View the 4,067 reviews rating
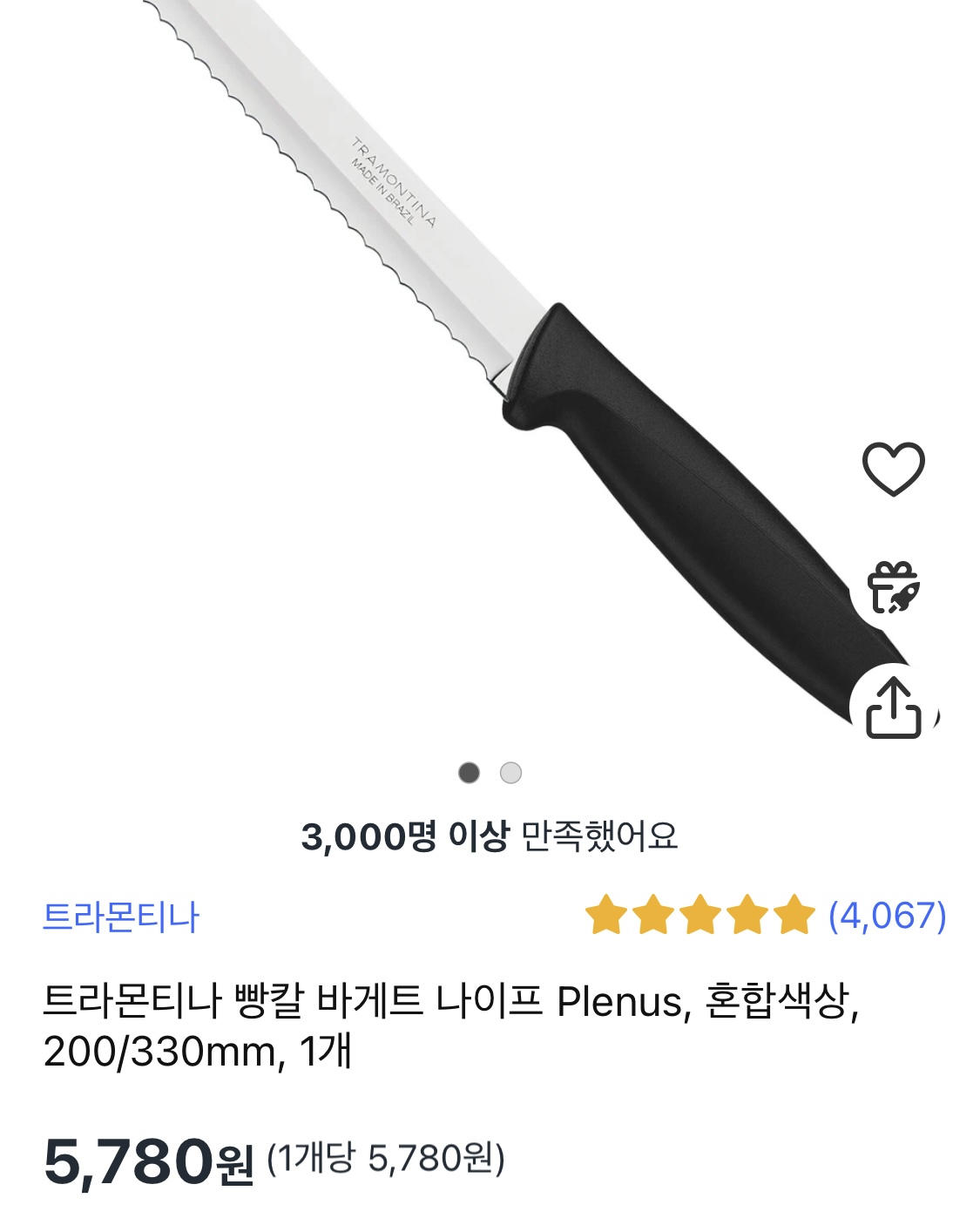980x1225 pixels. [766, 916]
